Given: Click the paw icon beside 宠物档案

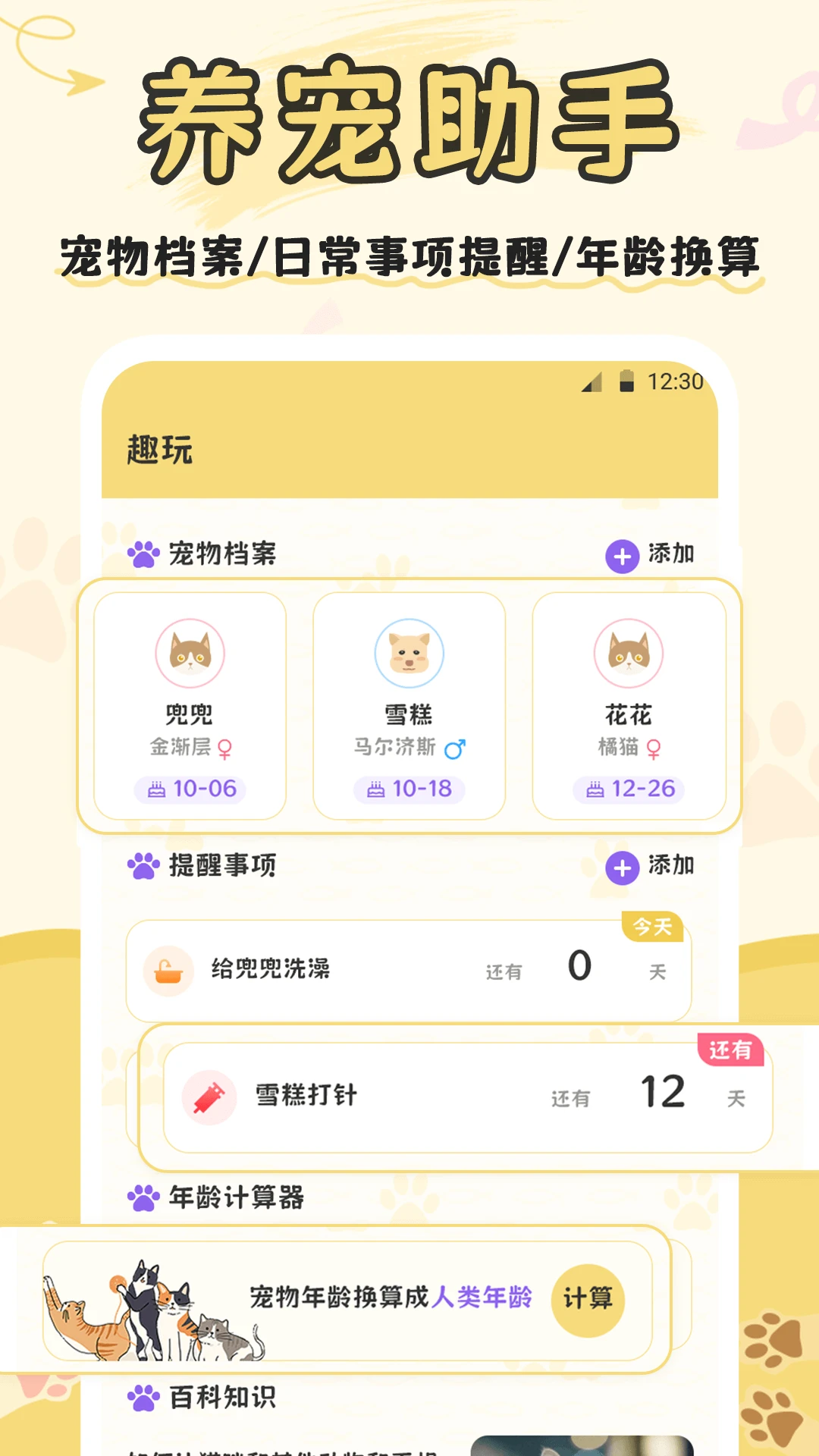Looking at the screenshot, I should 144,554.
